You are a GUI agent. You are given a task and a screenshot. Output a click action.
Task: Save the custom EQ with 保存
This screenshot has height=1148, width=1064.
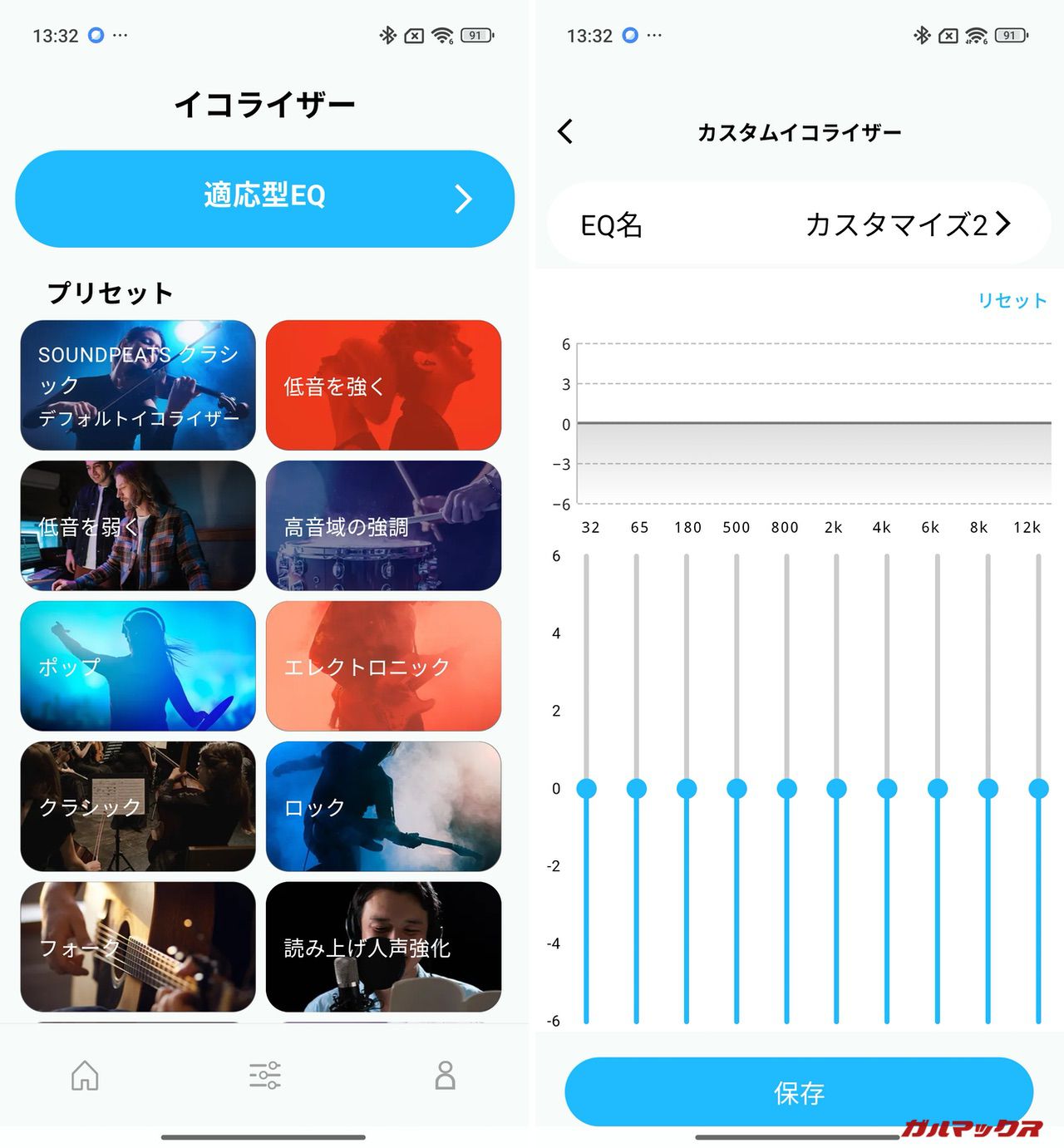coord(798,1091)
